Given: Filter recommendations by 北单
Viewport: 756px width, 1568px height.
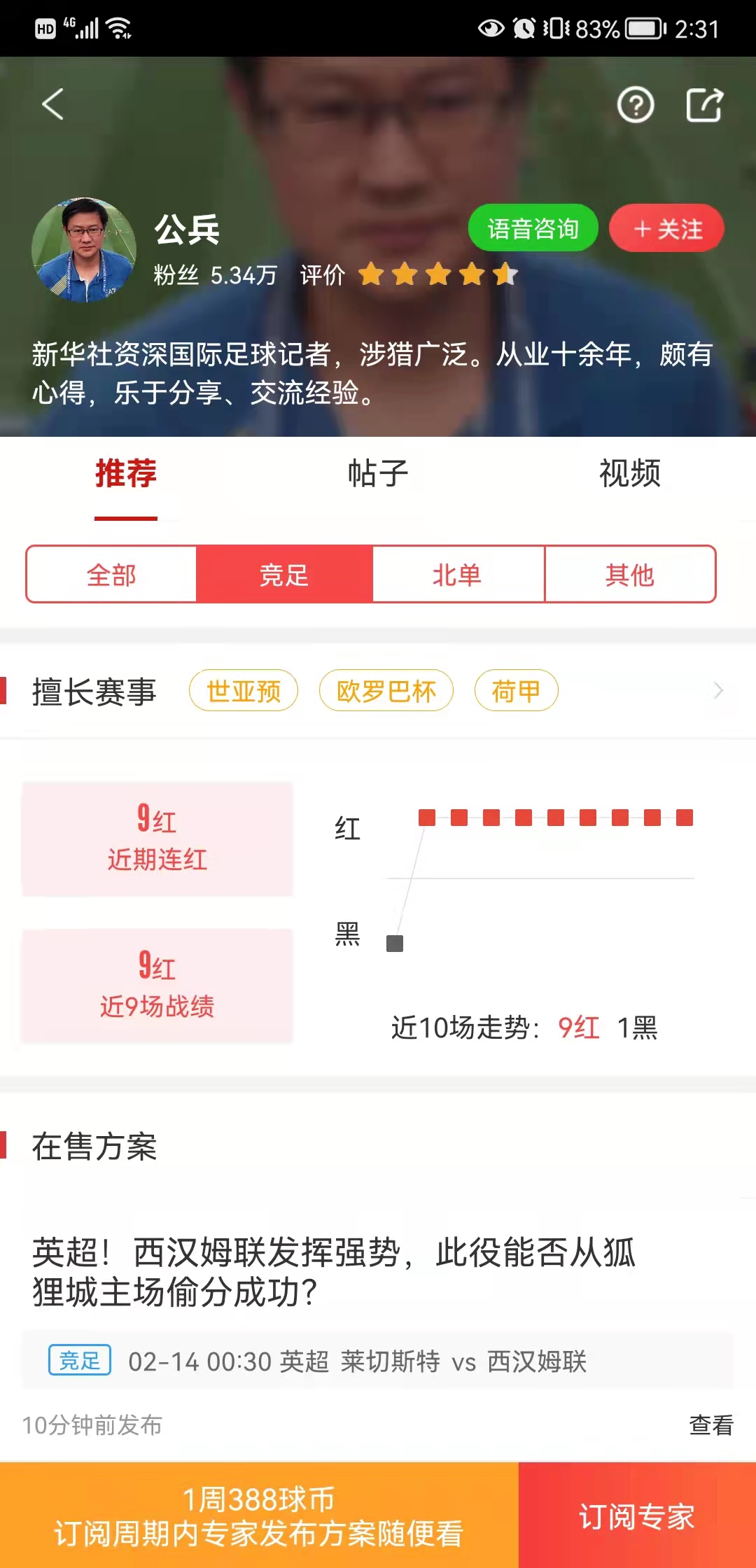Looking at the screenshot, I should pos(457,575).
